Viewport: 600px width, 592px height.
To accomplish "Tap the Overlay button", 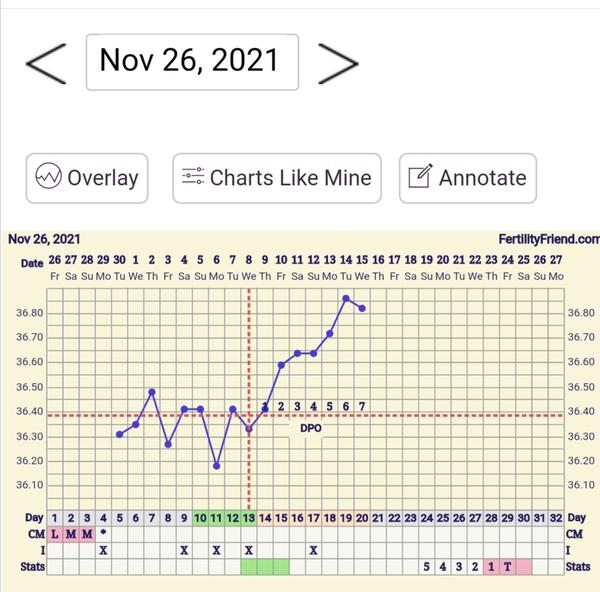I will click(x=87, y=179).
